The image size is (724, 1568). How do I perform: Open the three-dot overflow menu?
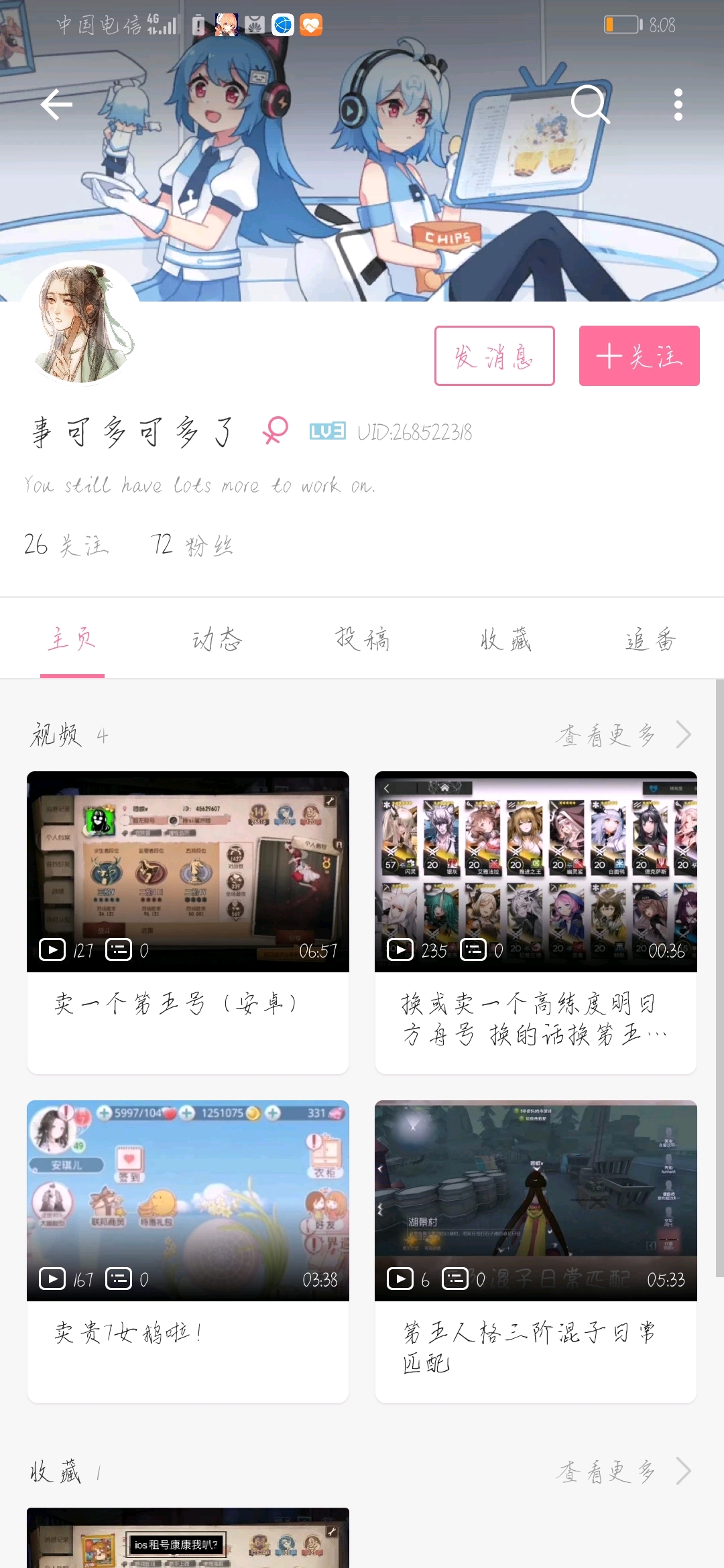(678, 105)
